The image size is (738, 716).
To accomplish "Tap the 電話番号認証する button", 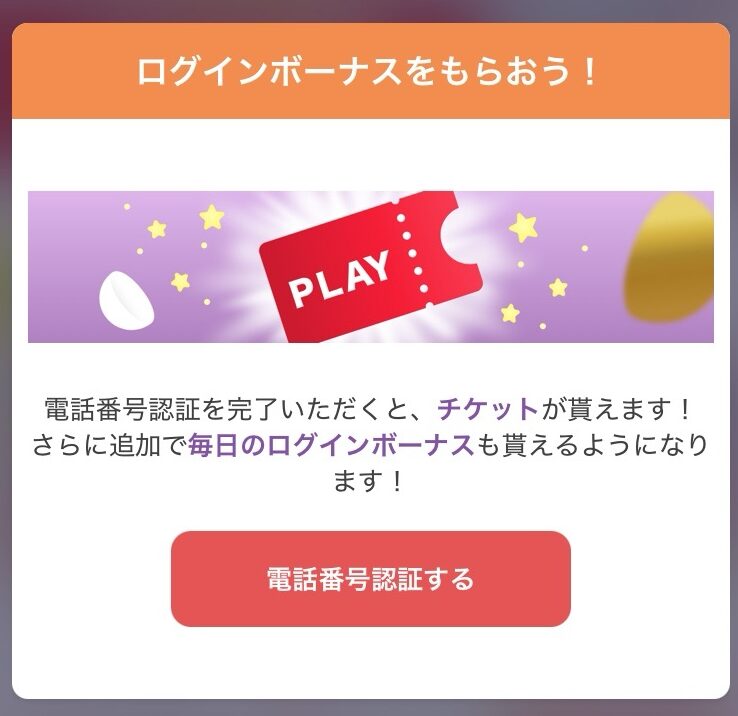I will [x=370, y=579].
